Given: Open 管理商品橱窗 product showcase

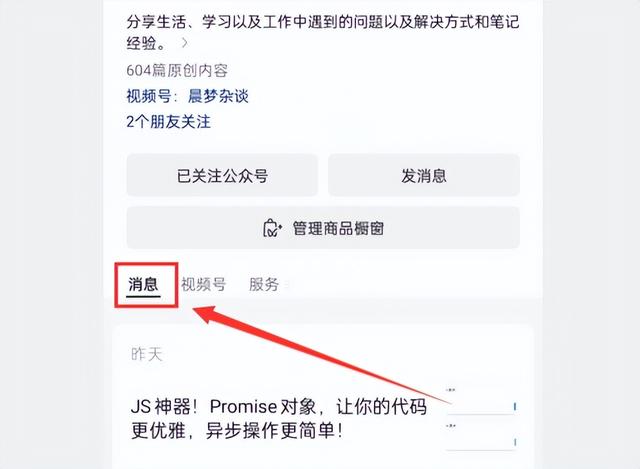Looking at the screenshot, I should (x=323, y=228).
